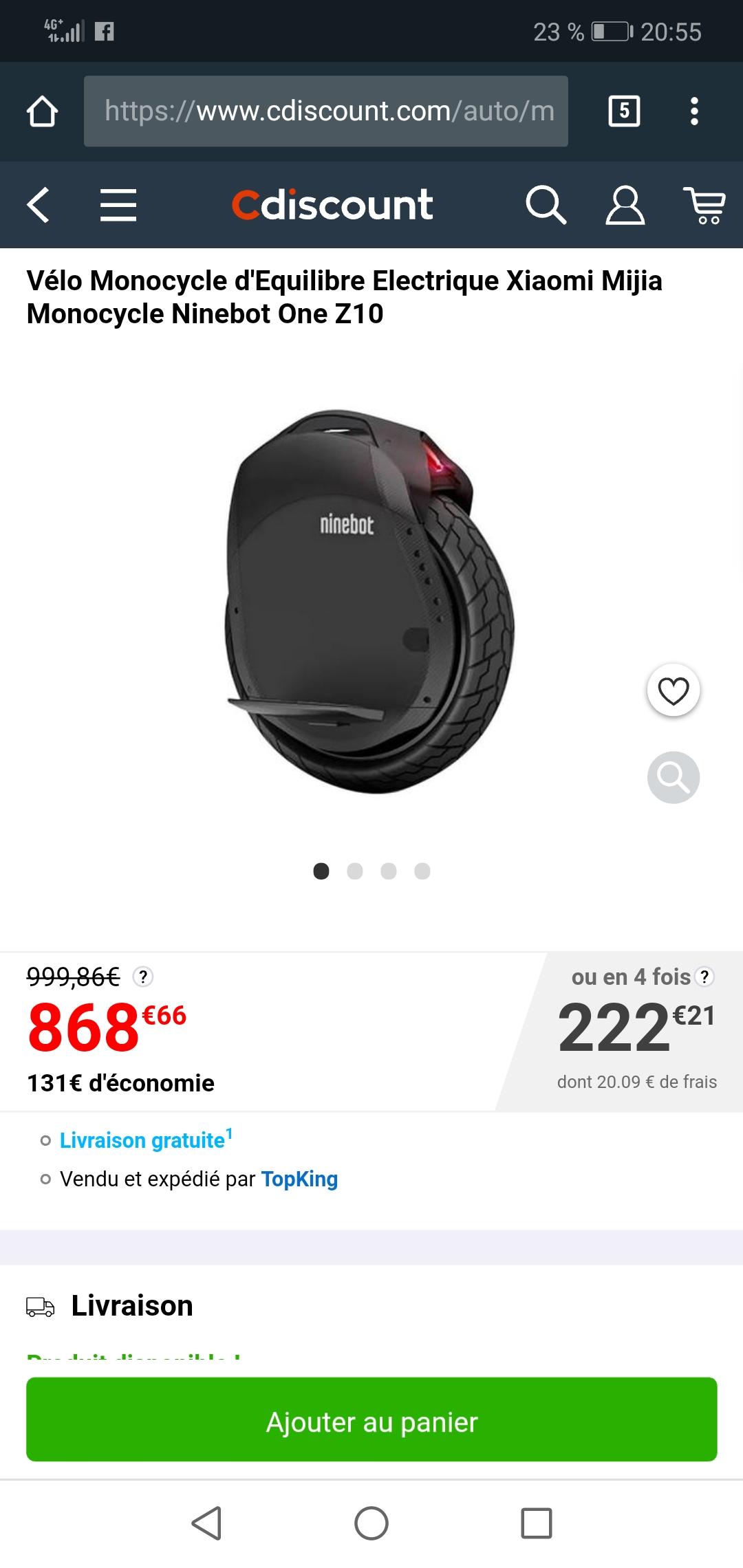The height and width of the screenshot is (1568, 743).
Task: Tap the system home button
Action: [371, 1523]
